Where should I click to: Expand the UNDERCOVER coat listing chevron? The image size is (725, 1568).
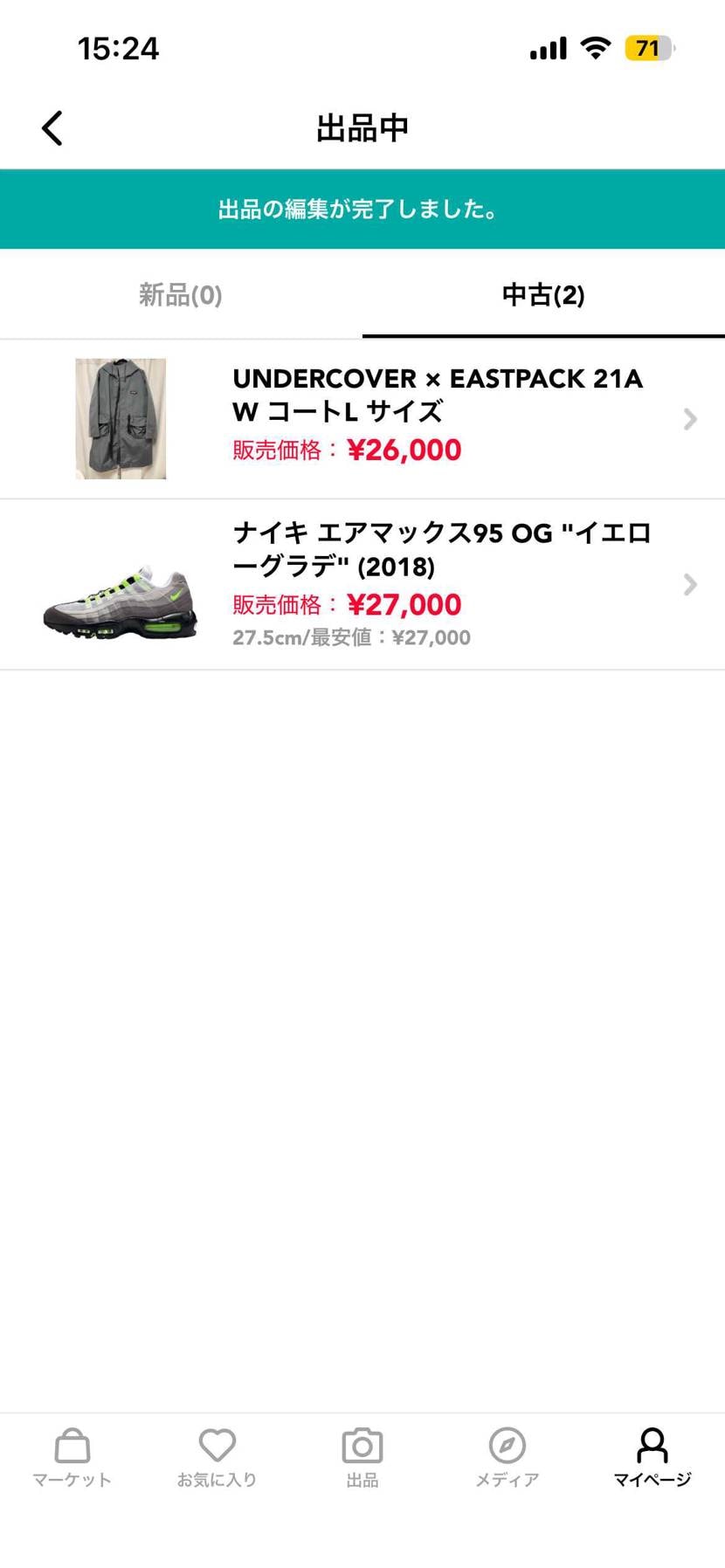(x=690, y=419)
